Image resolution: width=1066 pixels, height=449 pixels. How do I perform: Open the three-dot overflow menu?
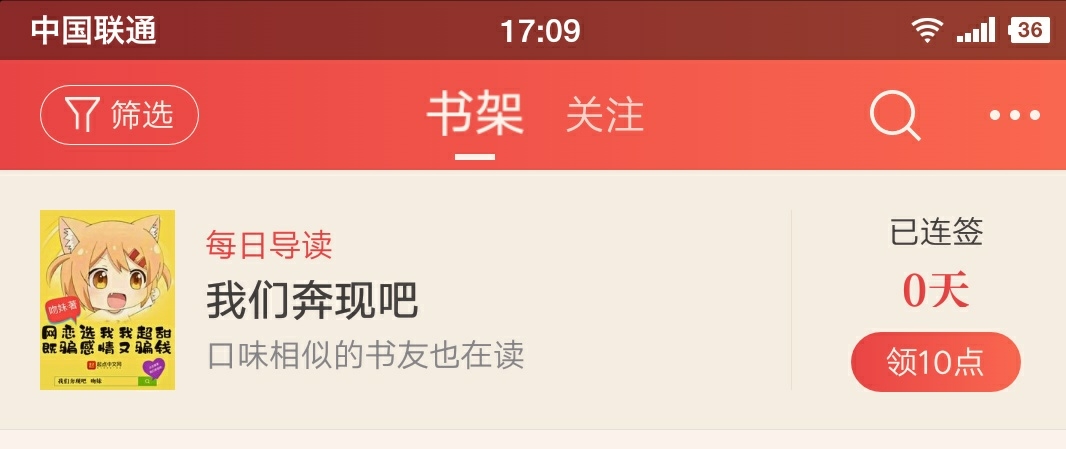[x=1014, y=115]
